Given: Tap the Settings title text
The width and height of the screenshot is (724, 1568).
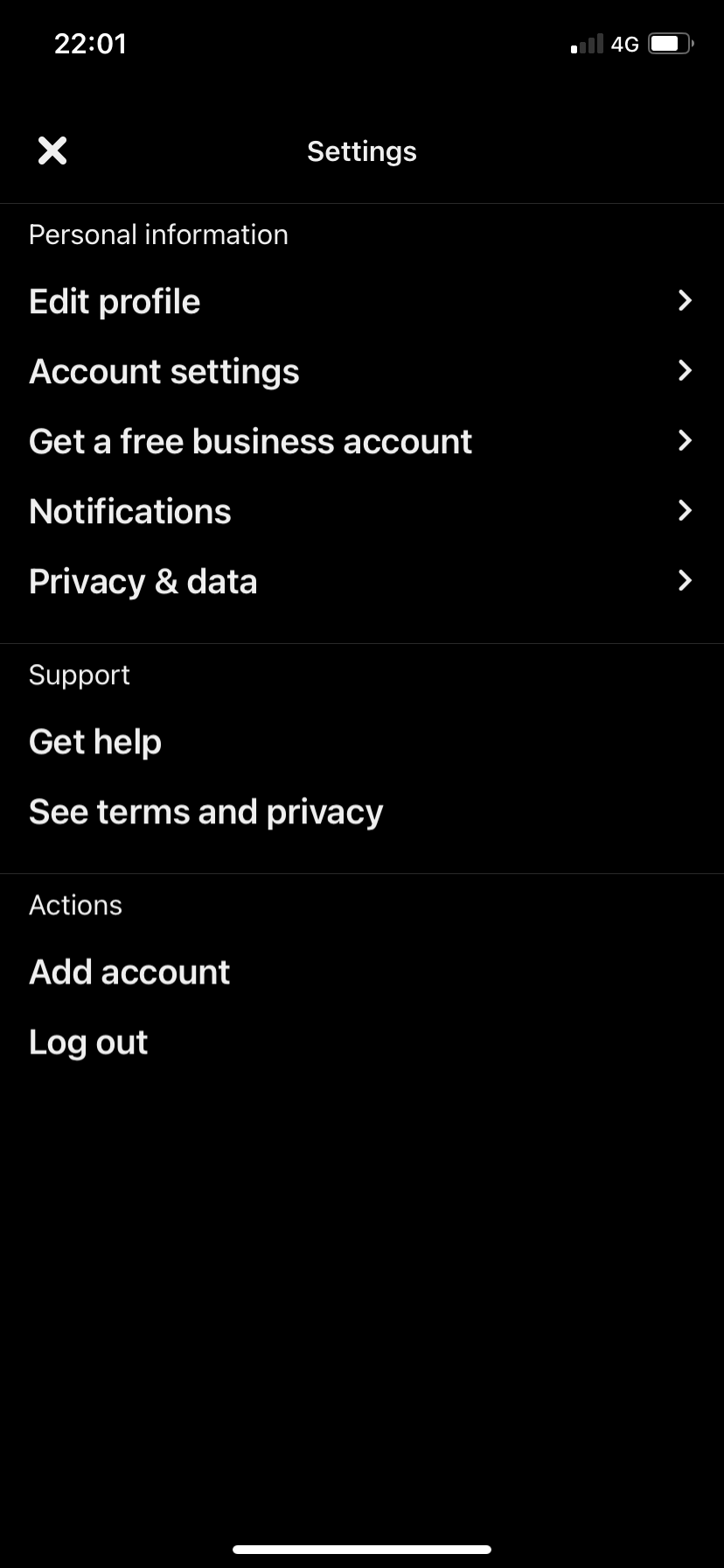Looking at the screenshot, I should click(361, 150).
